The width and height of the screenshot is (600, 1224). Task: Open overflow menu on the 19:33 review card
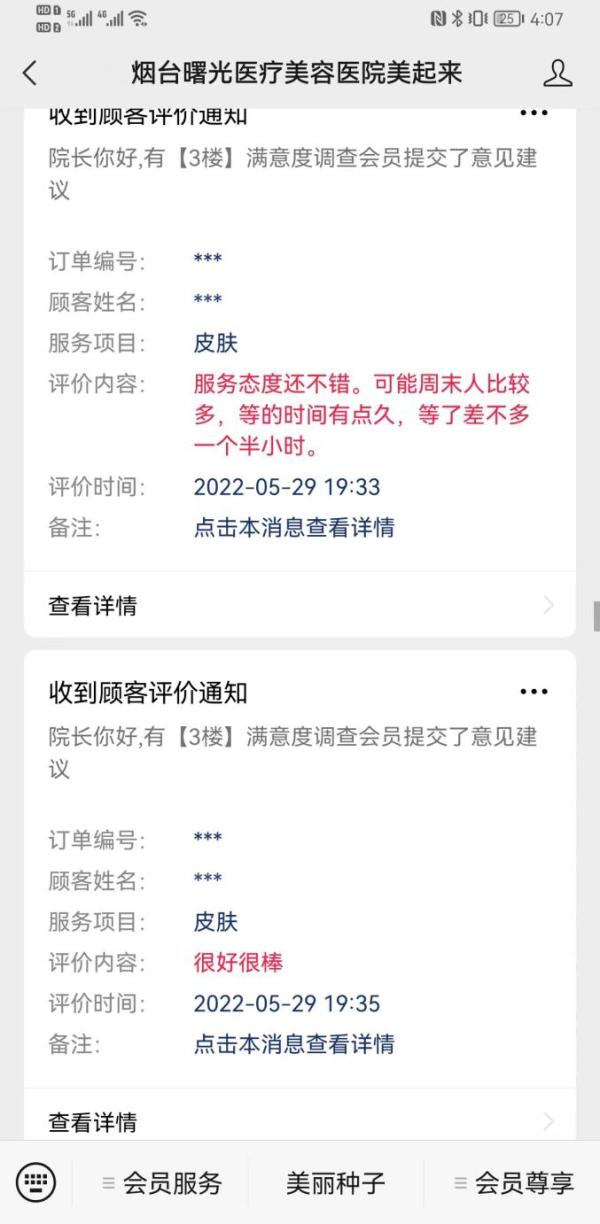(x=533, y=113)
